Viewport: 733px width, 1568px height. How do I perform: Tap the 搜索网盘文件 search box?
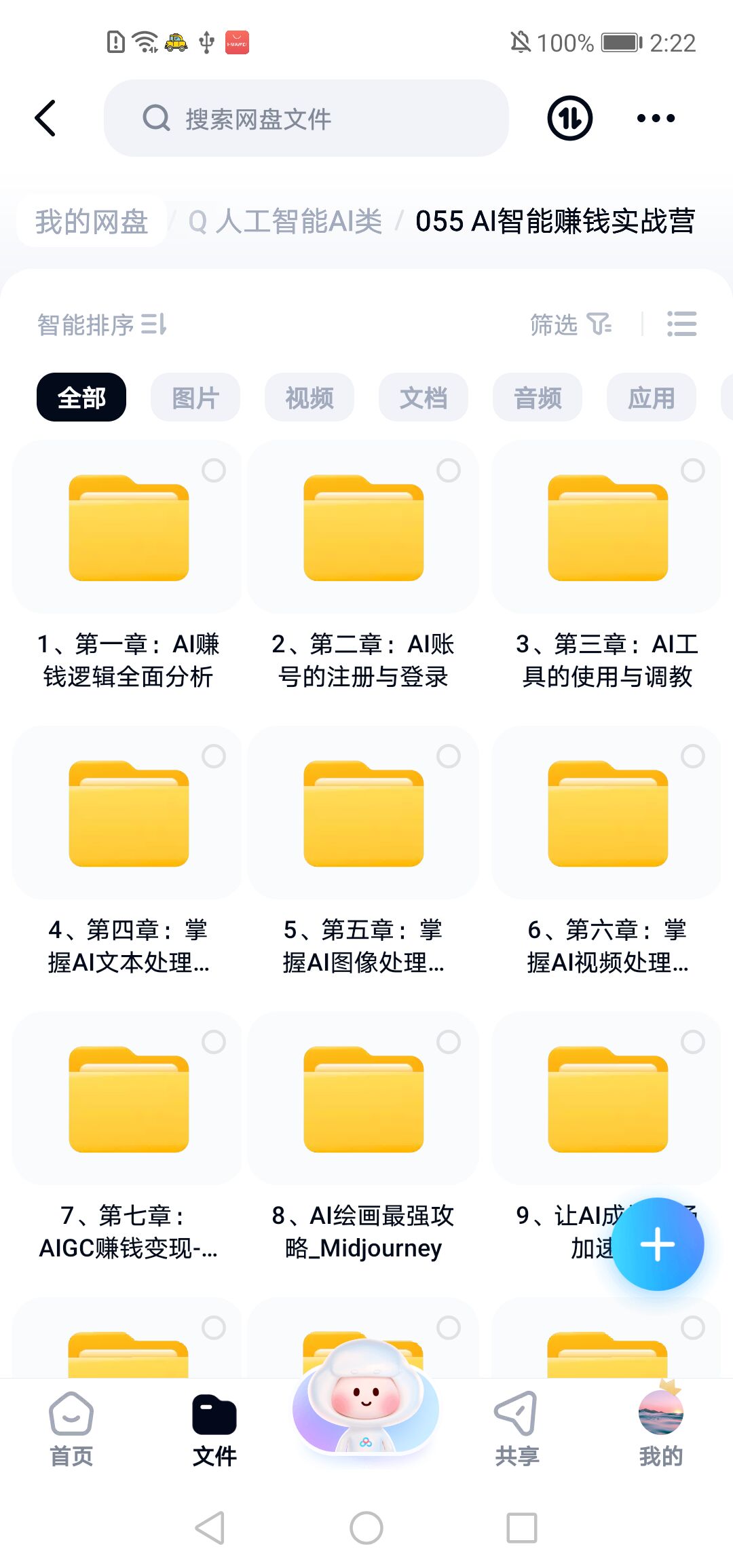305,119
